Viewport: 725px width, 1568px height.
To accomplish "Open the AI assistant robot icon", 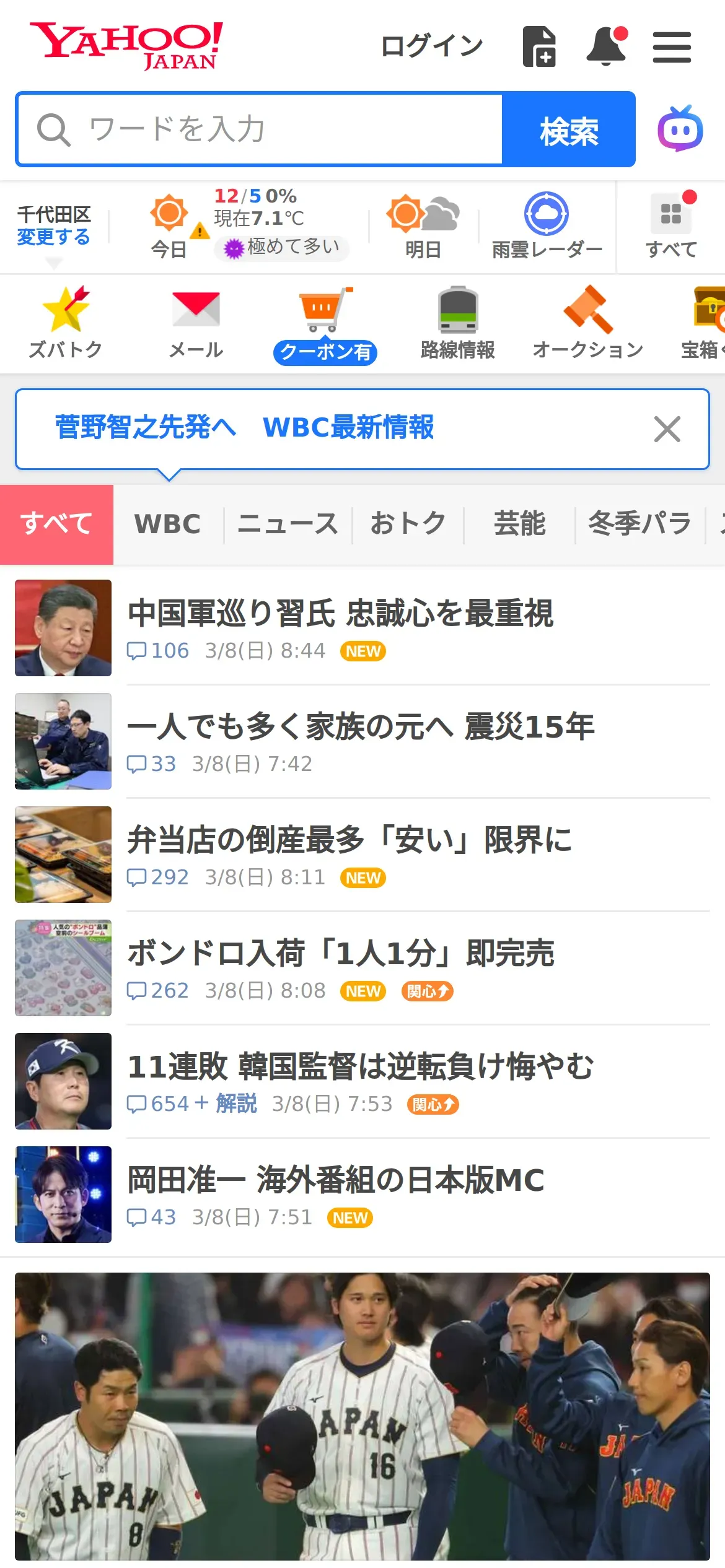I will point(680,129).
